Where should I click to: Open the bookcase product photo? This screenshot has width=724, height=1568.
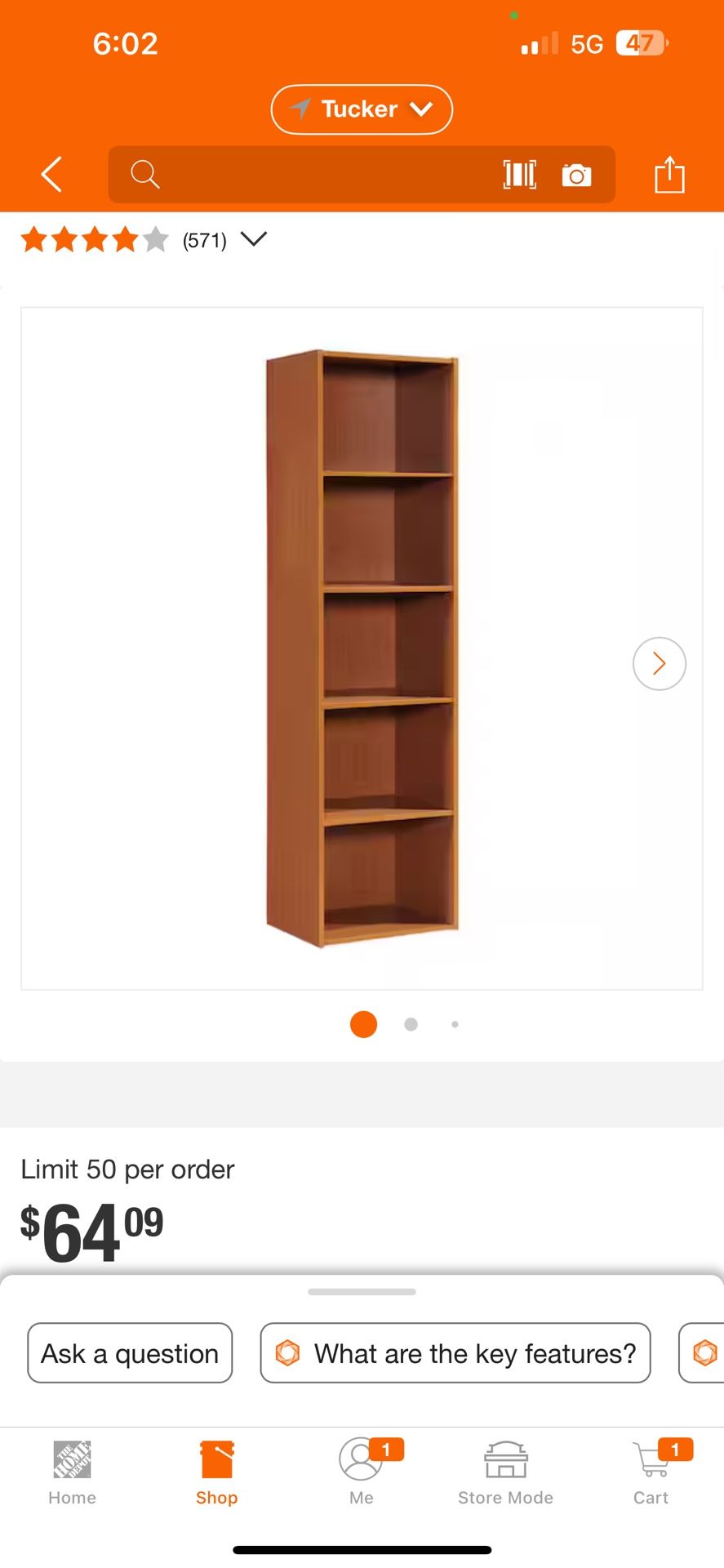tap(361, 648)
